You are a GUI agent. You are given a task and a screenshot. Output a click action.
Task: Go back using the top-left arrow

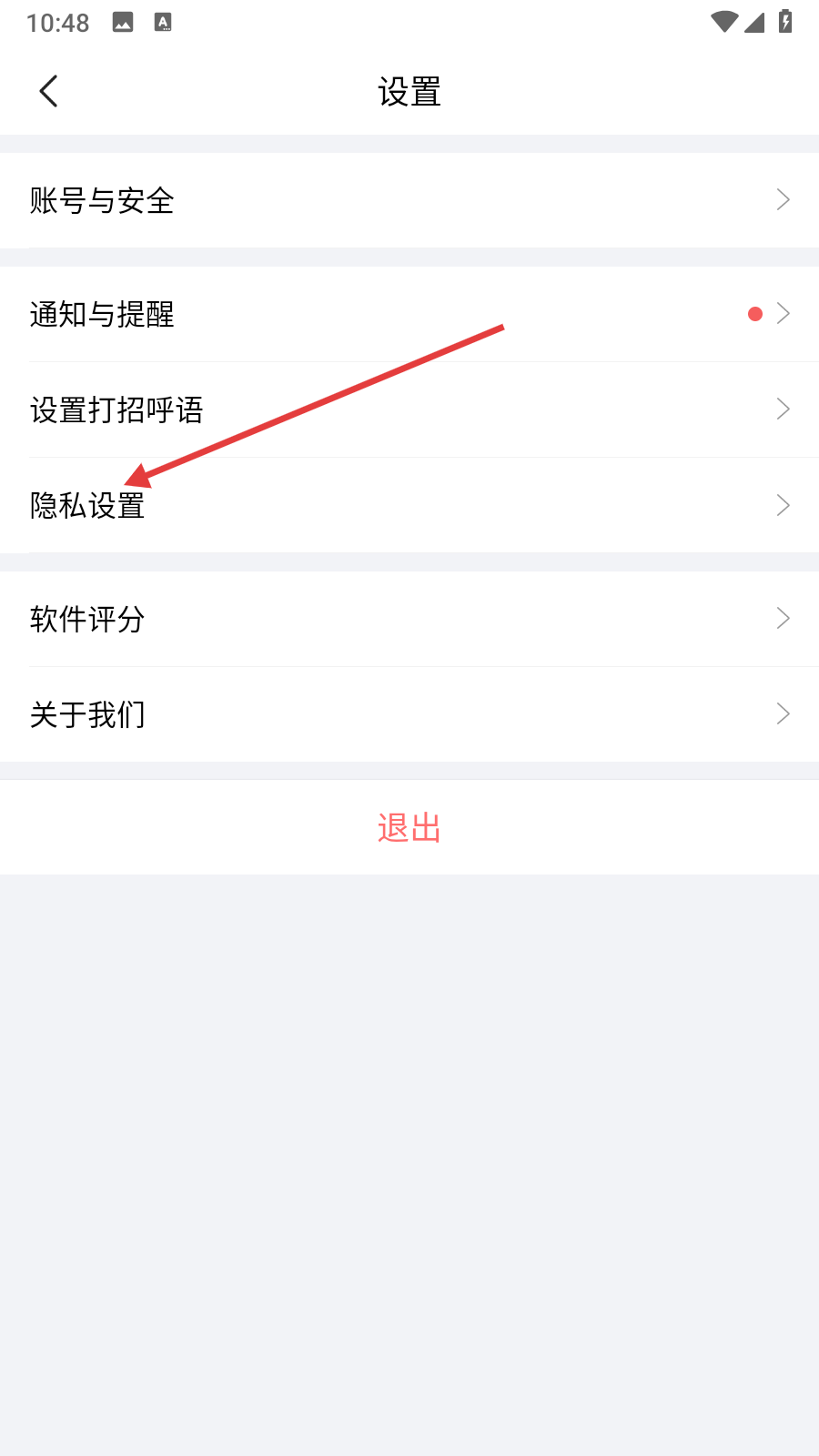tap(49, 91)
